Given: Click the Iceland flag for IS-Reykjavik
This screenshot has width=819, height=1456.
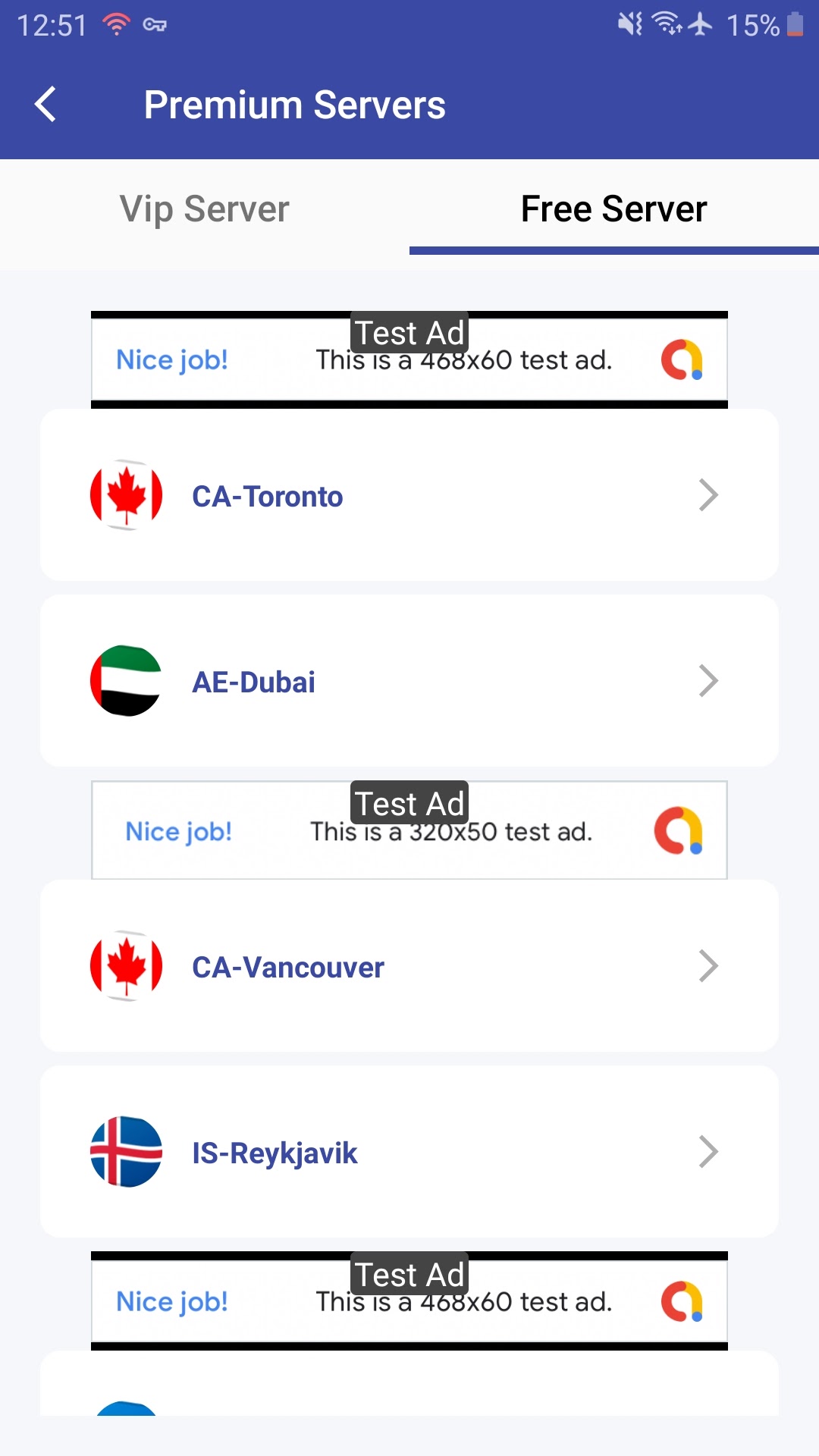Looking at the screenshot, I should click(127, 1152).
